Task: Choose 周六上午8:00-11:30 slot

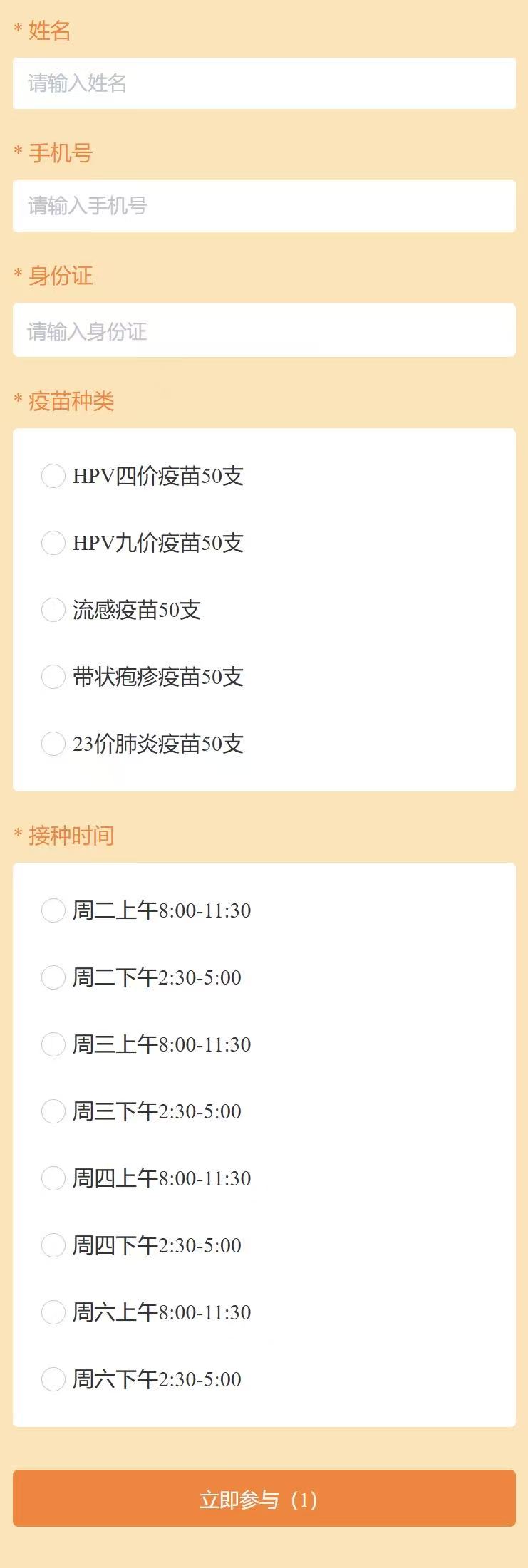Action: click(53, 1312)
